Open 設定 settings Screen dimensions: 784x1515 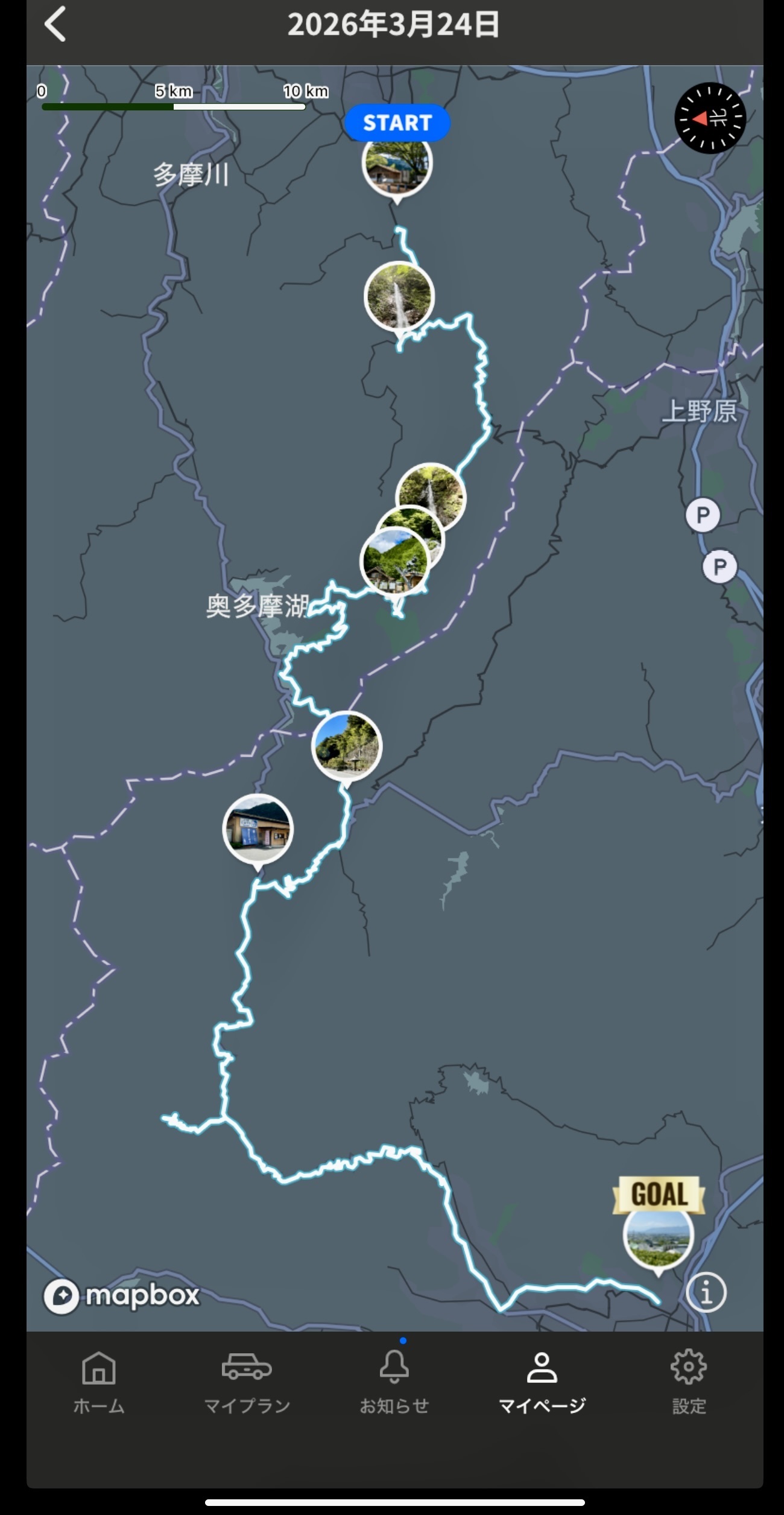(x=689, y=1381)
